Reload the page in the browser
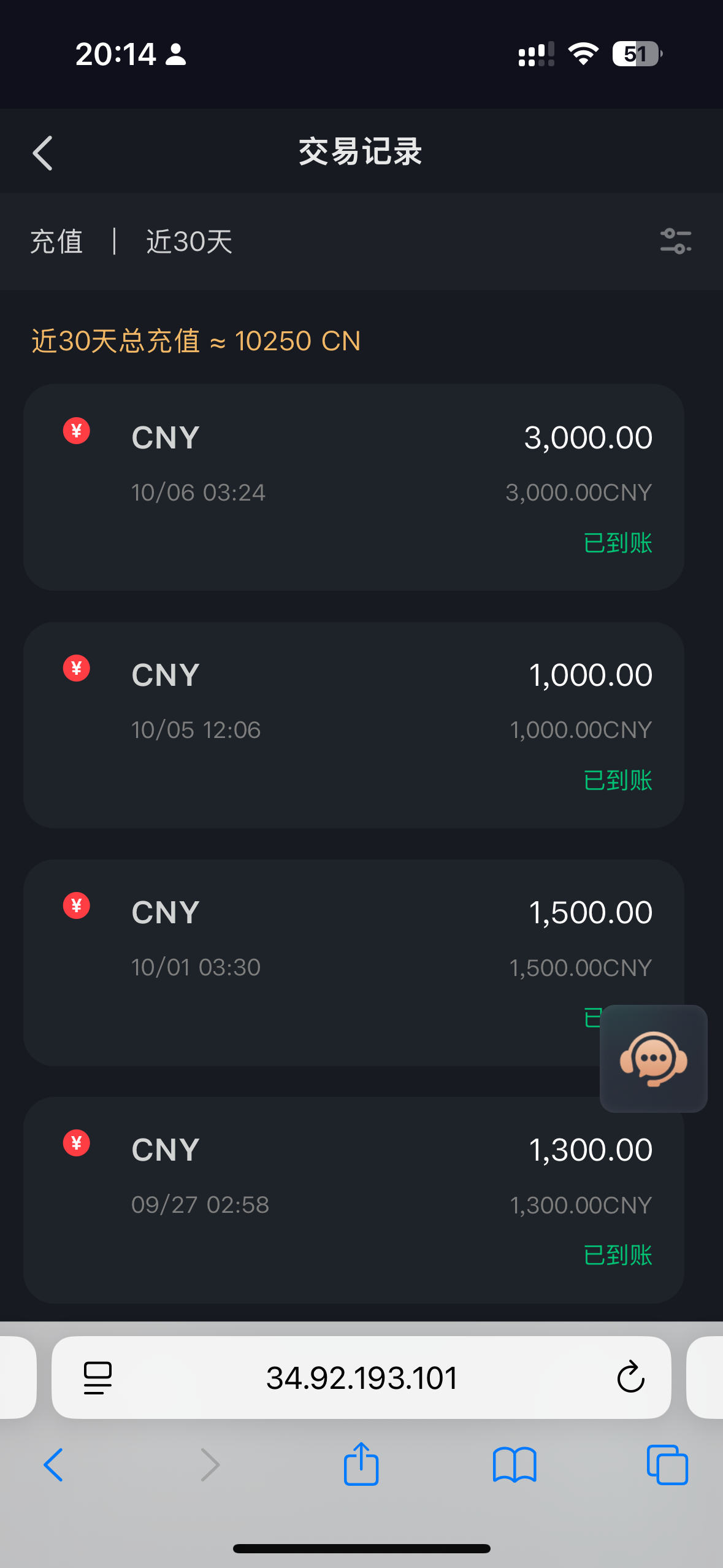 click(x=630, y=1378)
